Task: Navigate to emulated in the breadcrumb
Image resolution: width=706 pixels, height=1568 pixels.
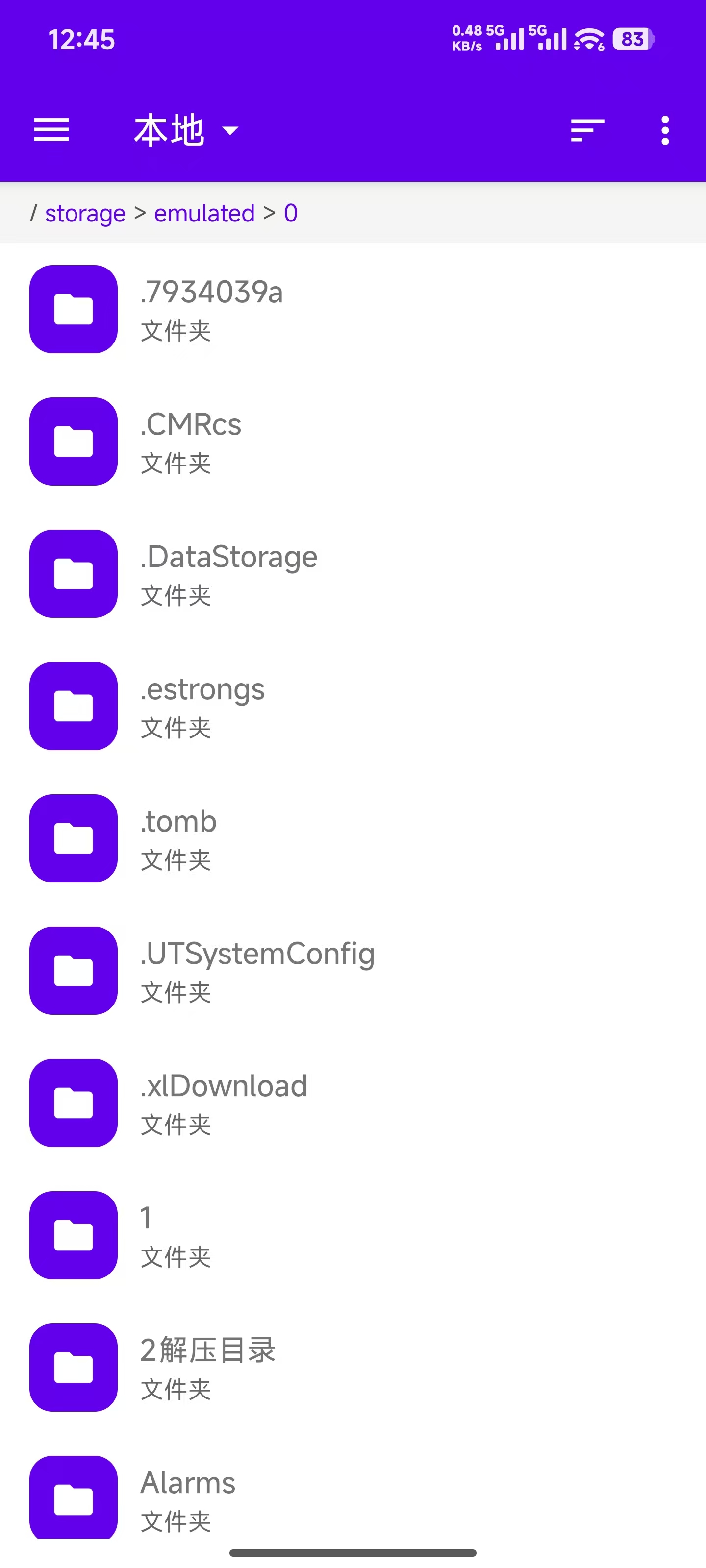Action: (x=204, y=213)
